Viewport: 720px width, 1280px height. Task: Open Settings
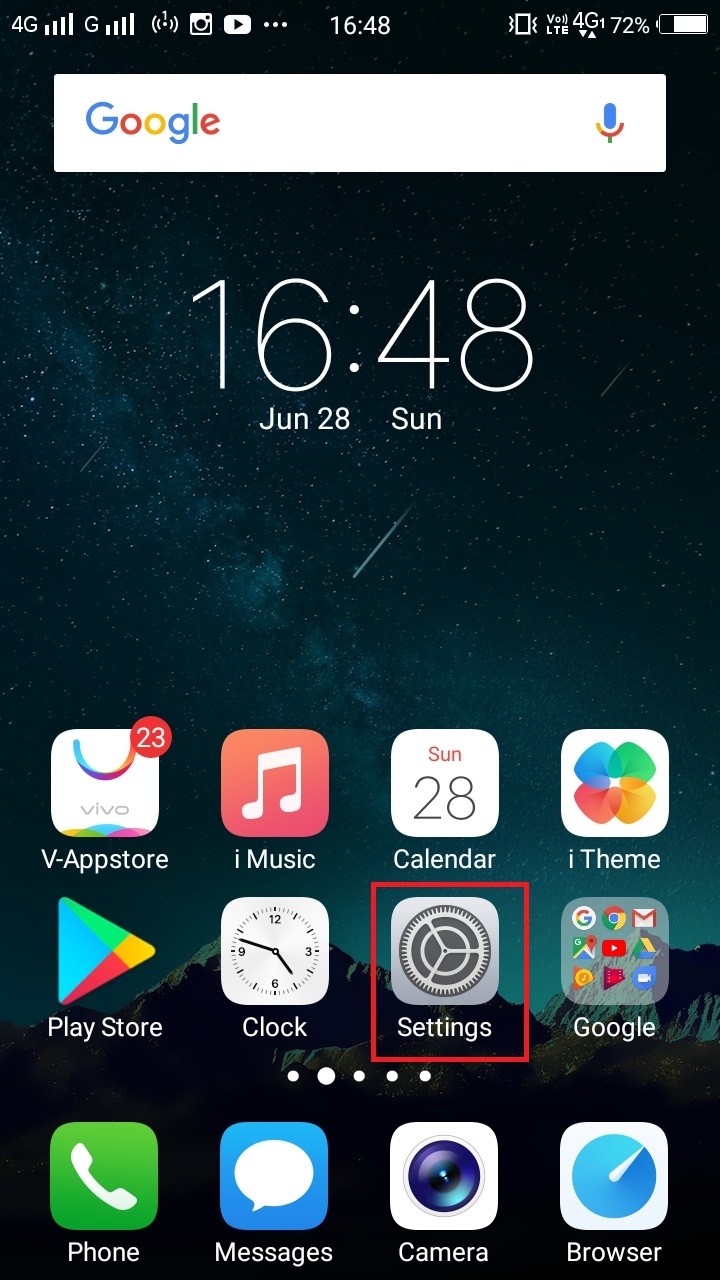pyautogui.click(x=444, y=951)
